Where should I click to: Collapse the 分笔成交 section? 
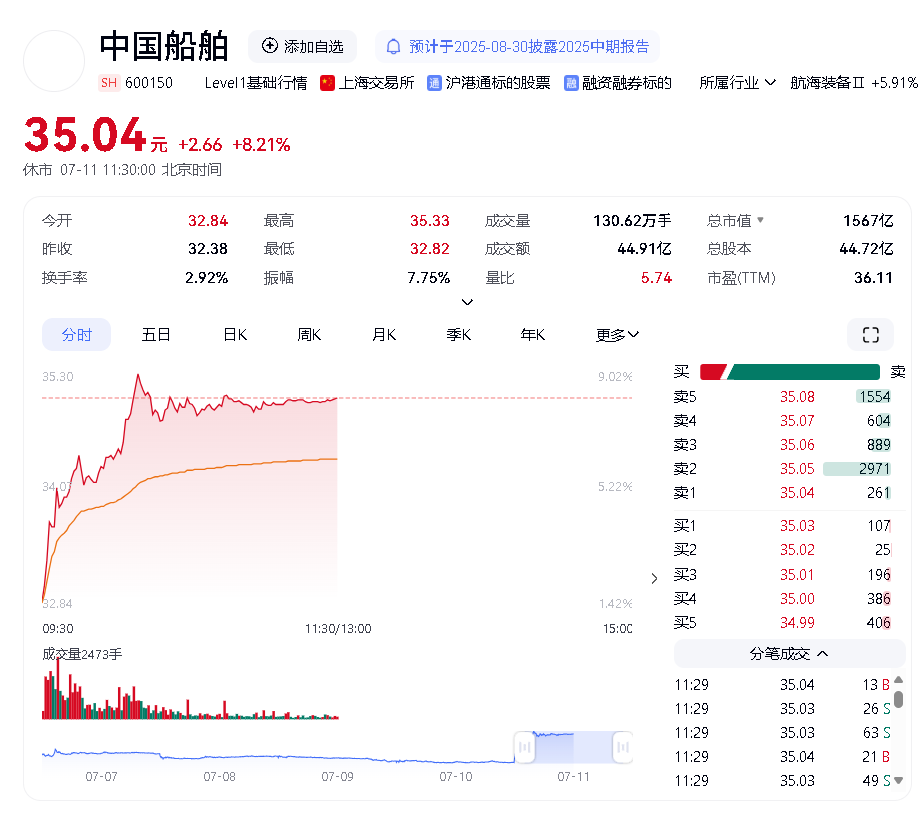point(789,653)
